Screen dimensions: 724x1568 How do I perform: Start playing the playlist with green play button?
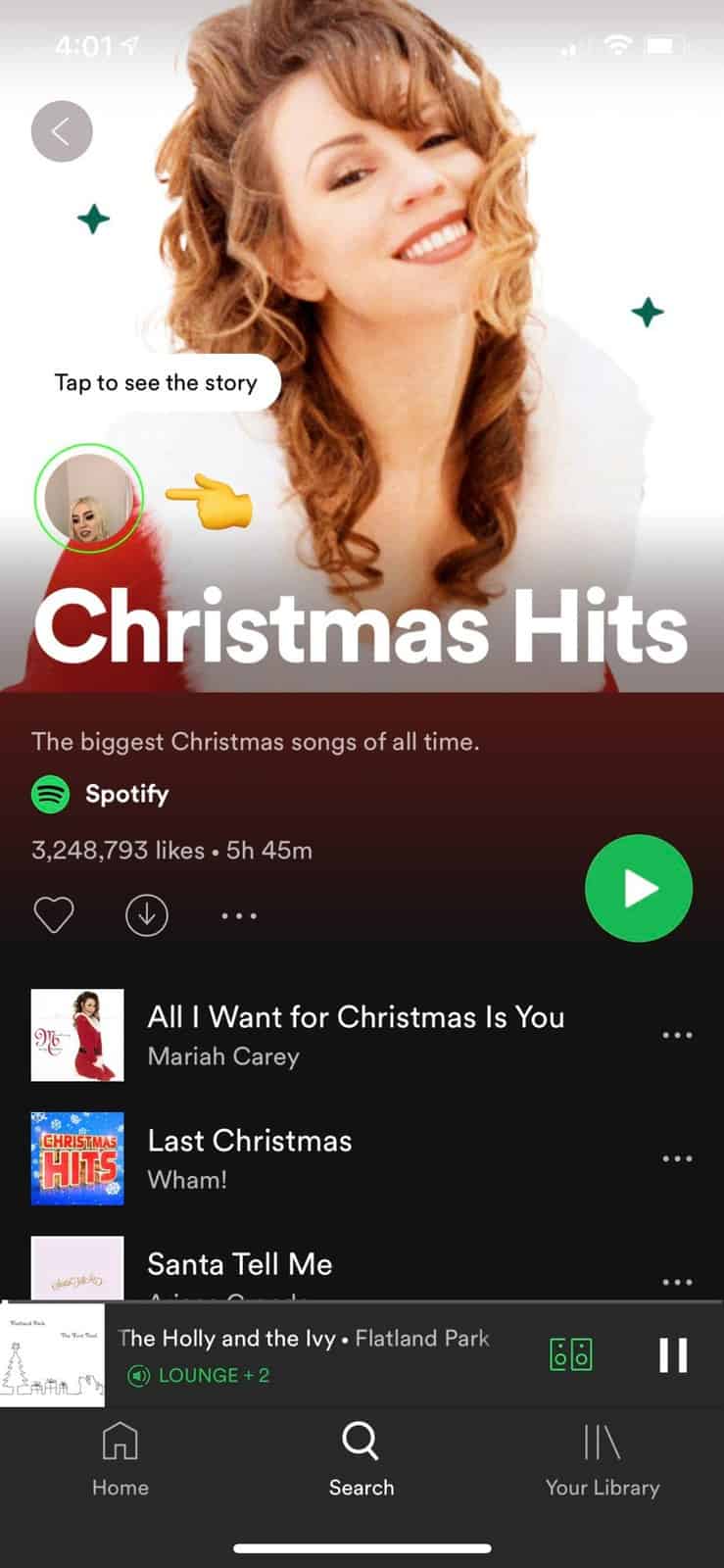click(638, 888)
